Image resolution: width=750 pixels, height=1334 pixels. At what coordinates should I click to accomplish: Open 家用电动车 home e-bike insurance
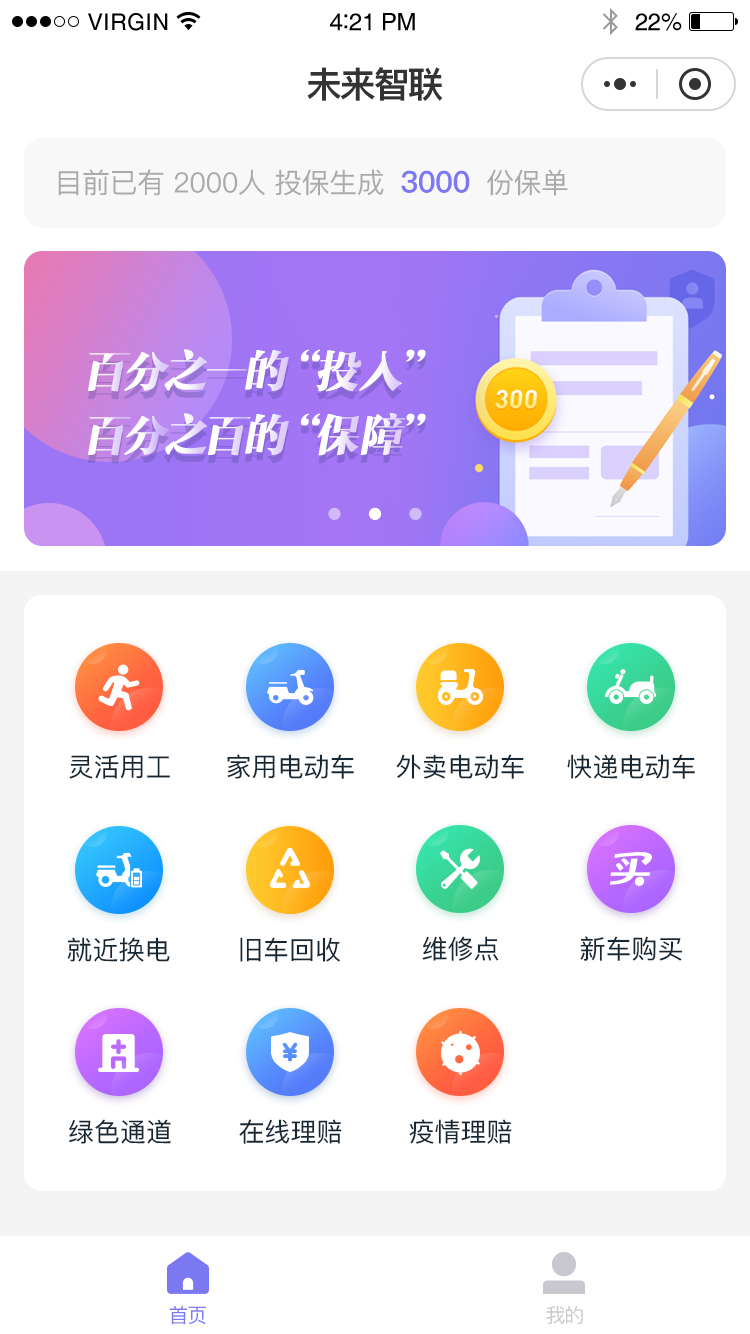(290, 687)
